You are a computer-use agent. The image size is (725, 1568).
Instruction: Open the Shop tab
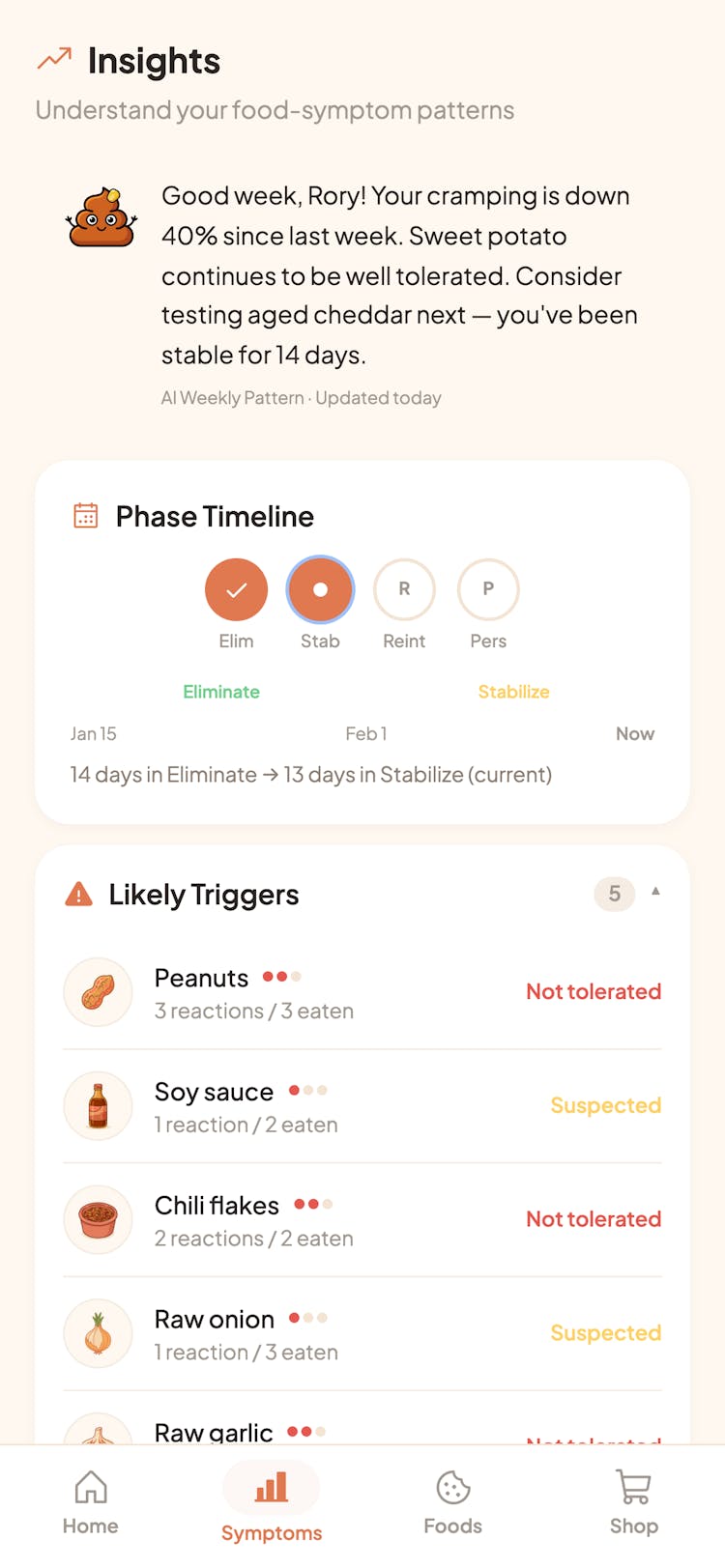(x=633, y=1502)
